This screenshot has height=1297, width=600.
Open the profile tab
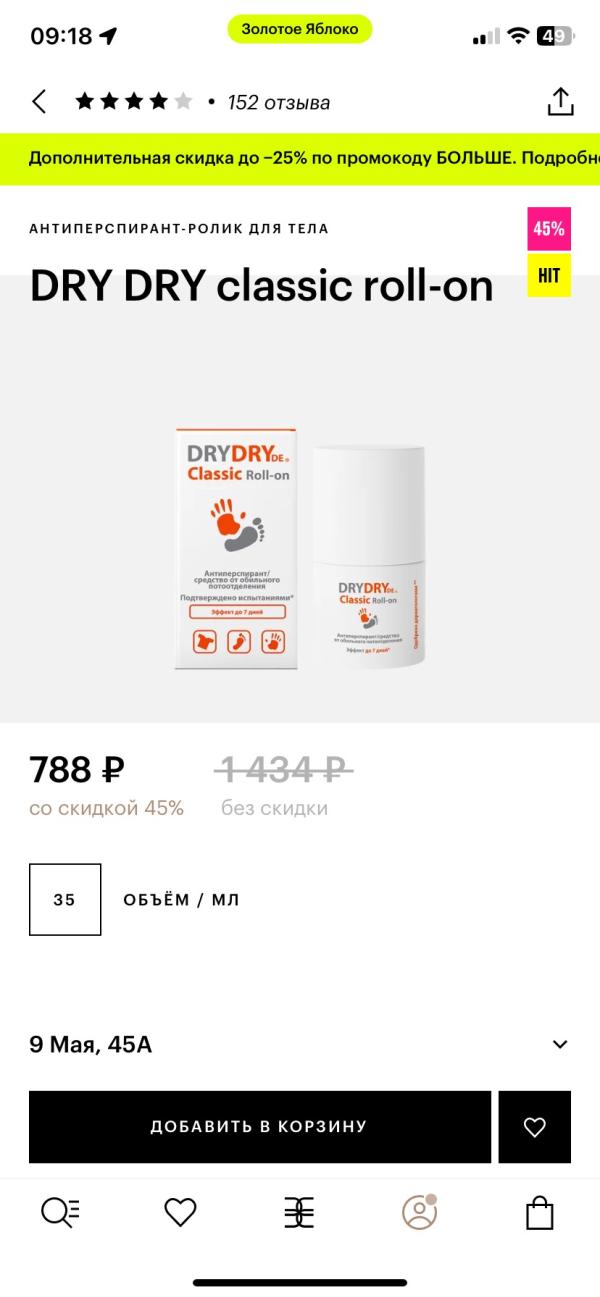419,1212
